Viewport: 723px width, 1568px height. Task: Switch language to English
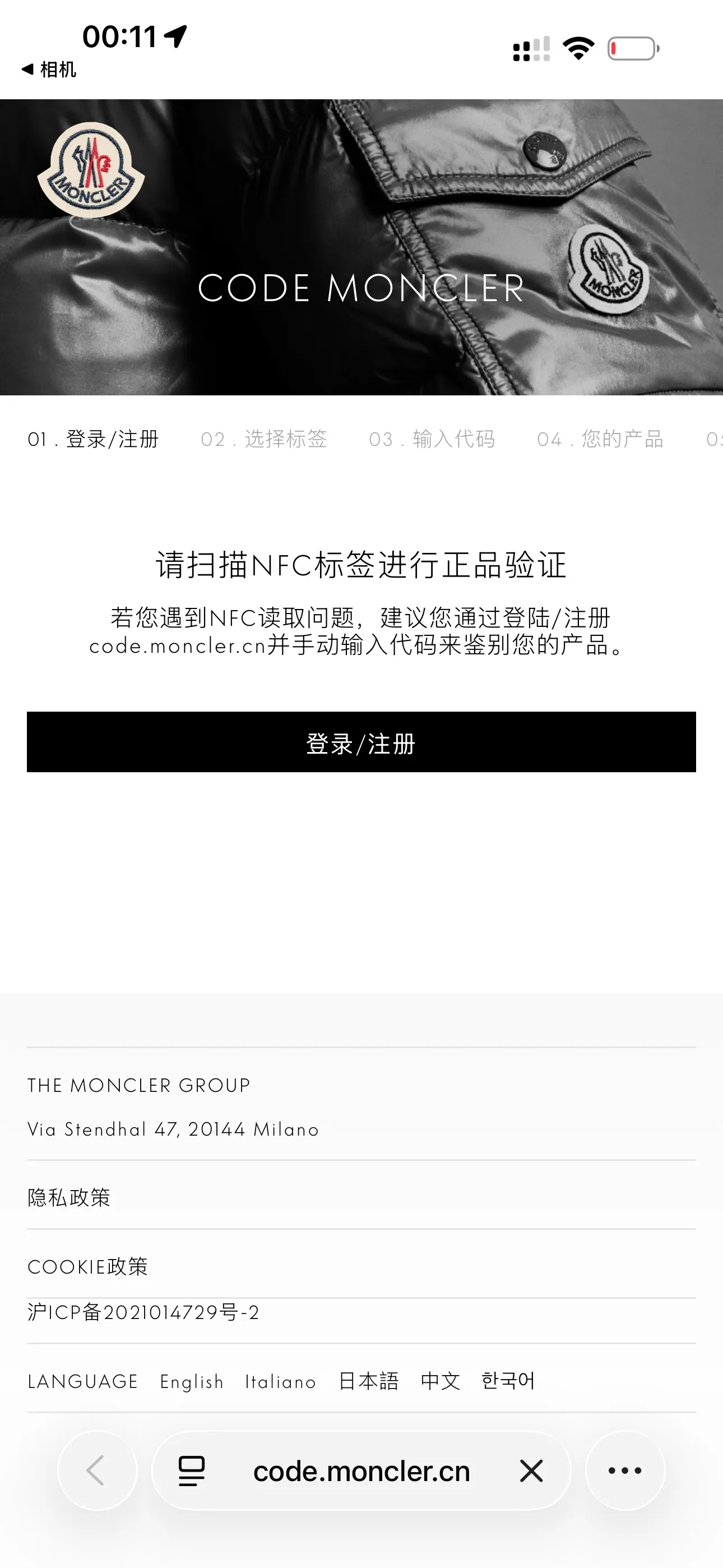[x=192, y=1381]
